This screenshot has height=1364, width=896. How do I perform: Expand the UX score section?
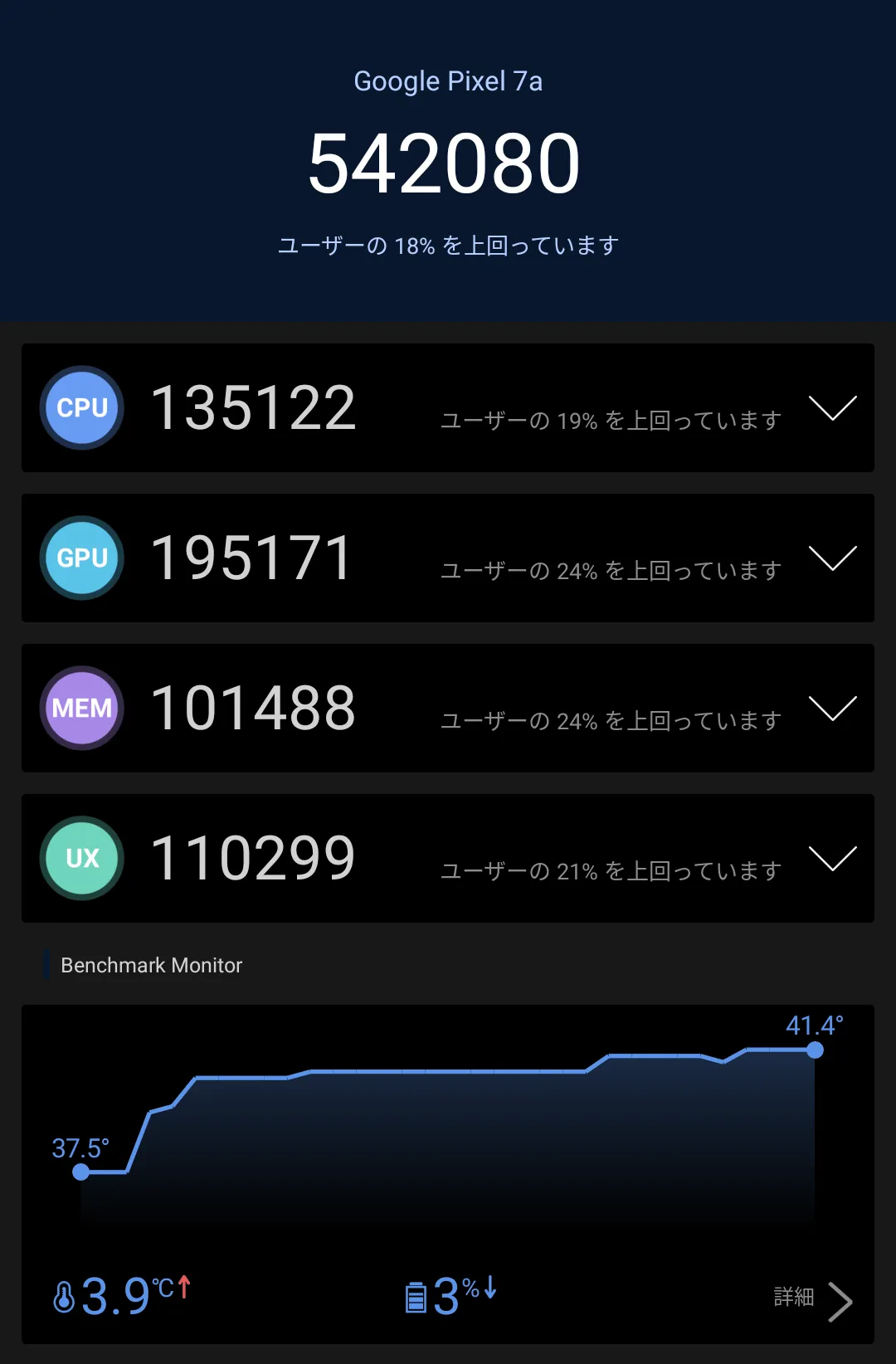tap(832, 859)
